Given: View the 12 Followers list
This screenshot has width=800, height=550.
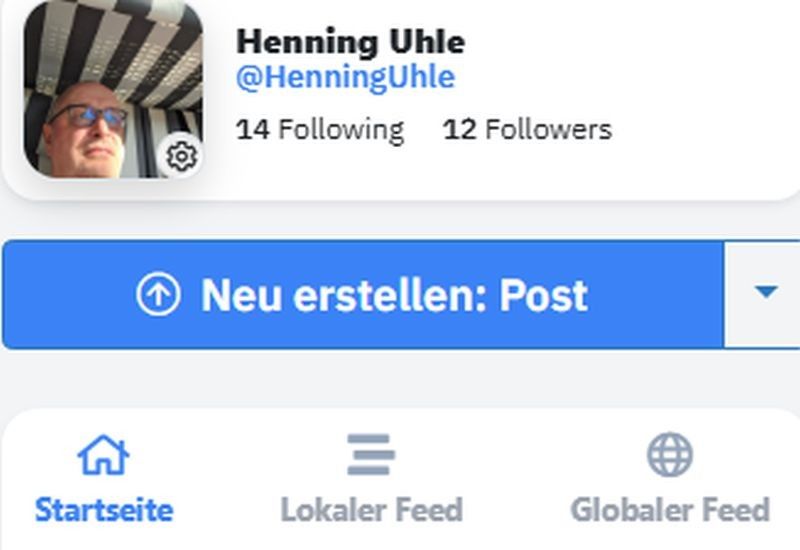Looking at the screenshot, I should 527,130.
